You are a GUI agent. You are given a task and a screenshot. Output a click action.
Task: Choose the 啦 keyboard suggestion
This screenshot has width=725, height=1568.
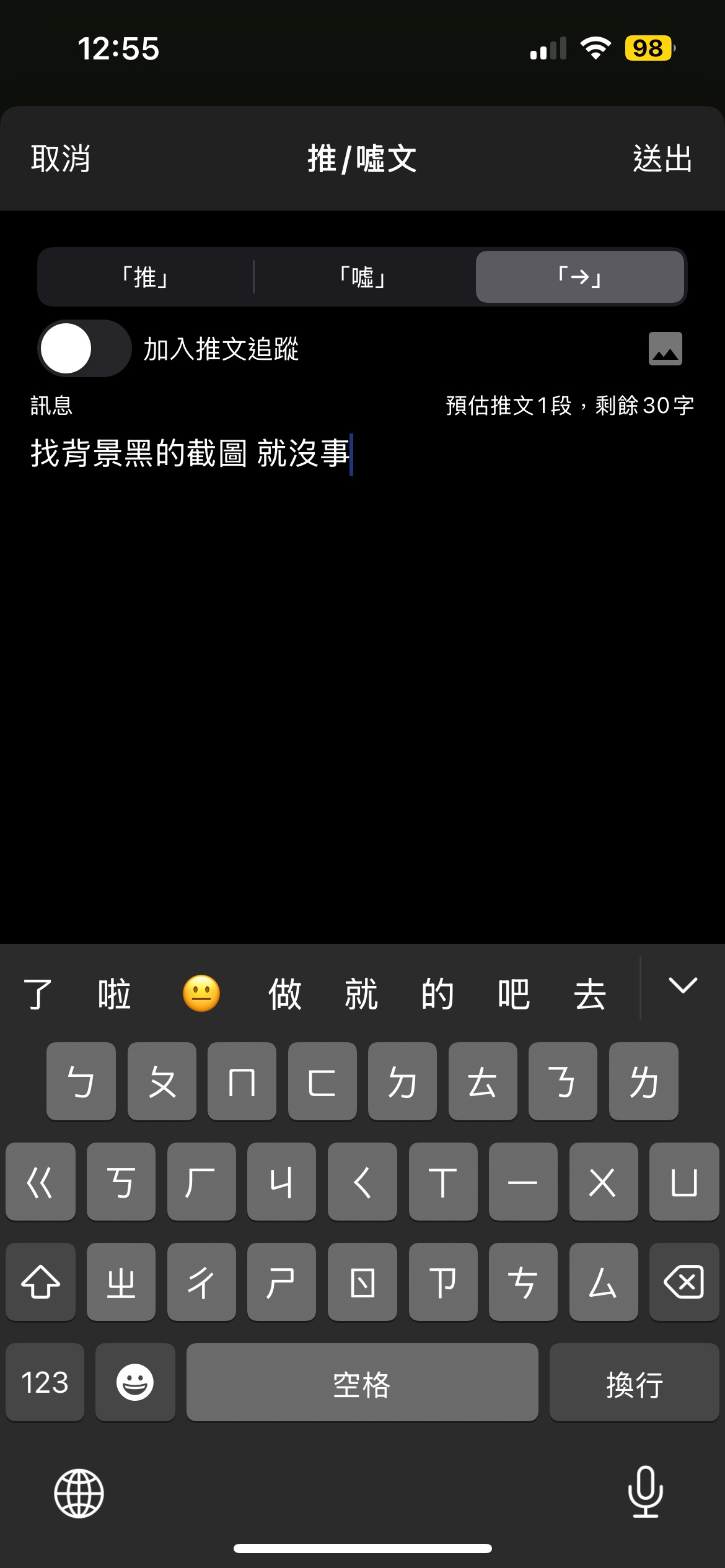click(x=115, y=994)
